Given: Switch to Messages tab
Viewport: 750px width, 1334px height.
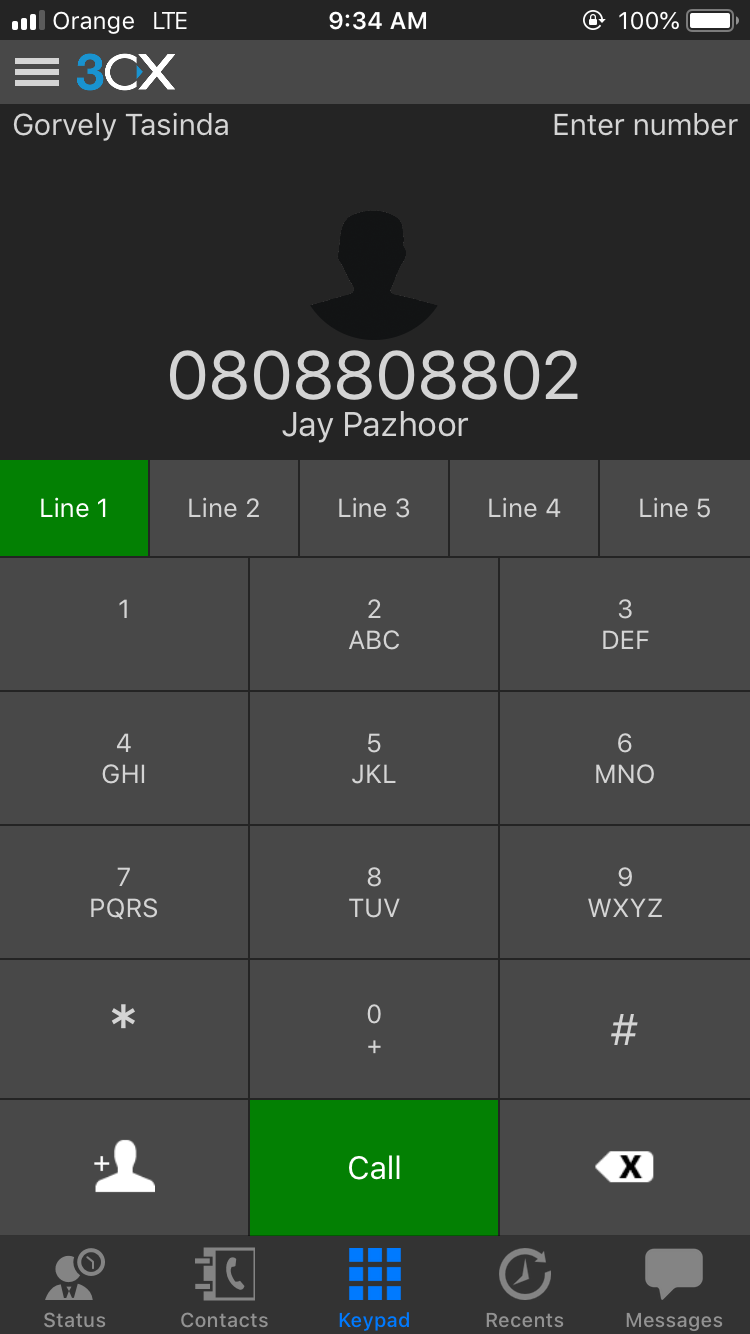Looking at the screenshot, I should (674, 1287).
